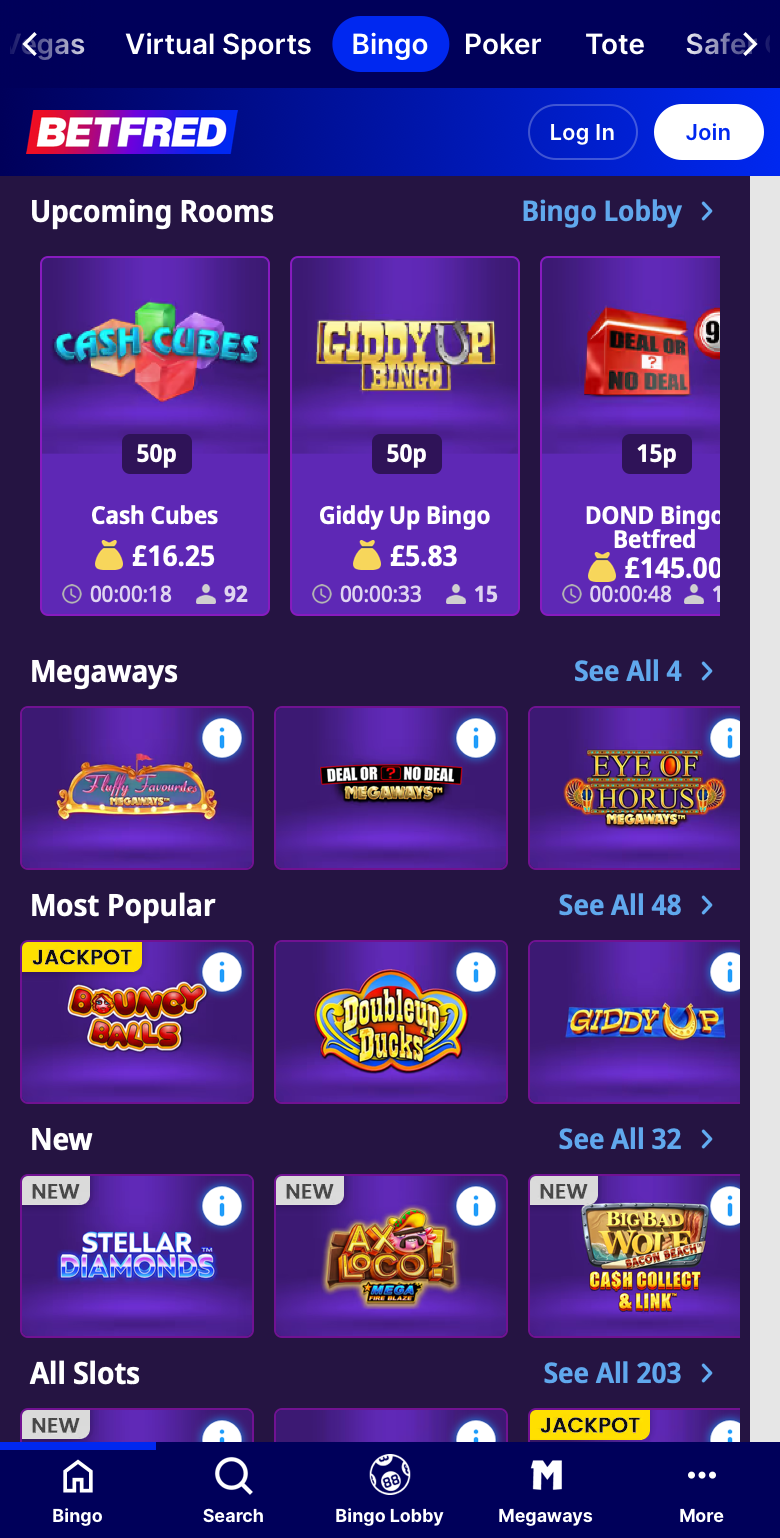Show info for Doubleup Ducks
780x1538 pixels.
[x=476, y=972]
